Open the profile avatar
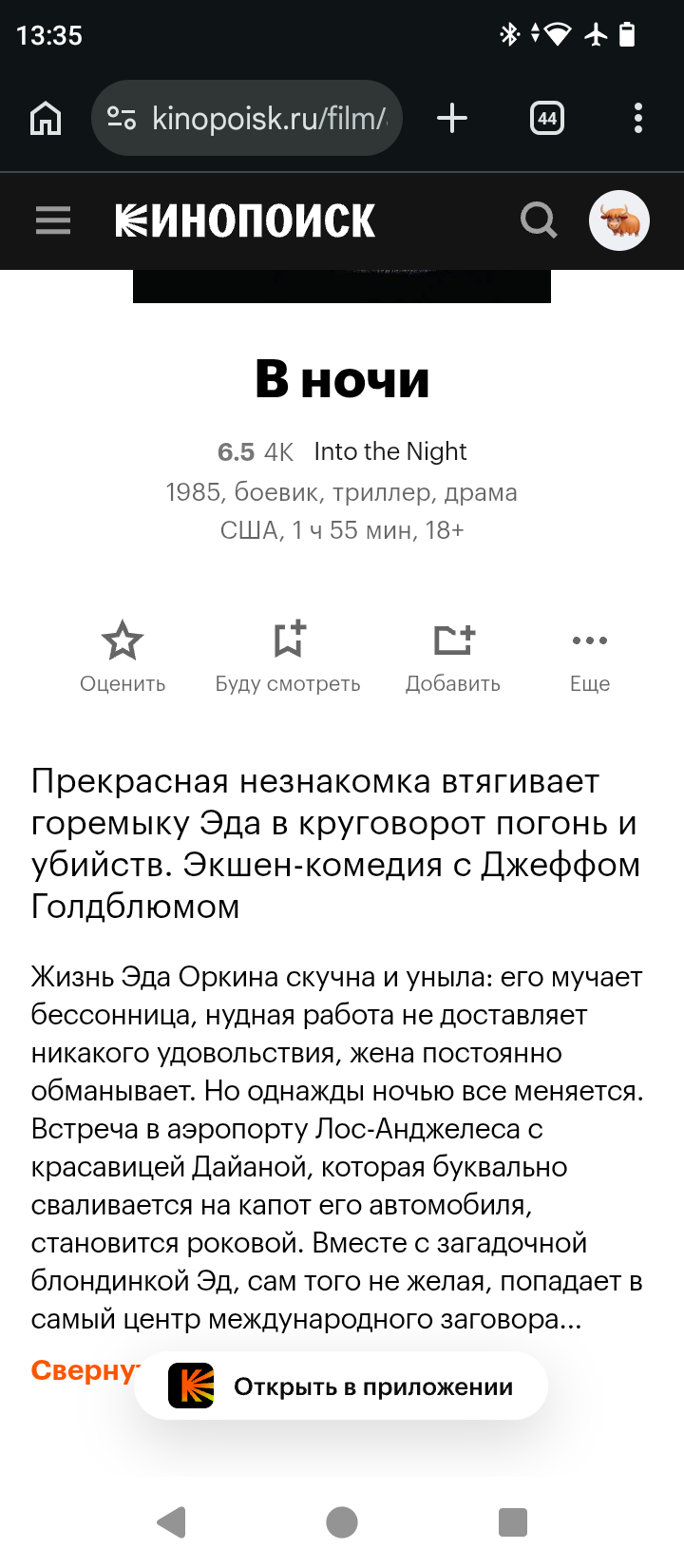 pos(619,220)
